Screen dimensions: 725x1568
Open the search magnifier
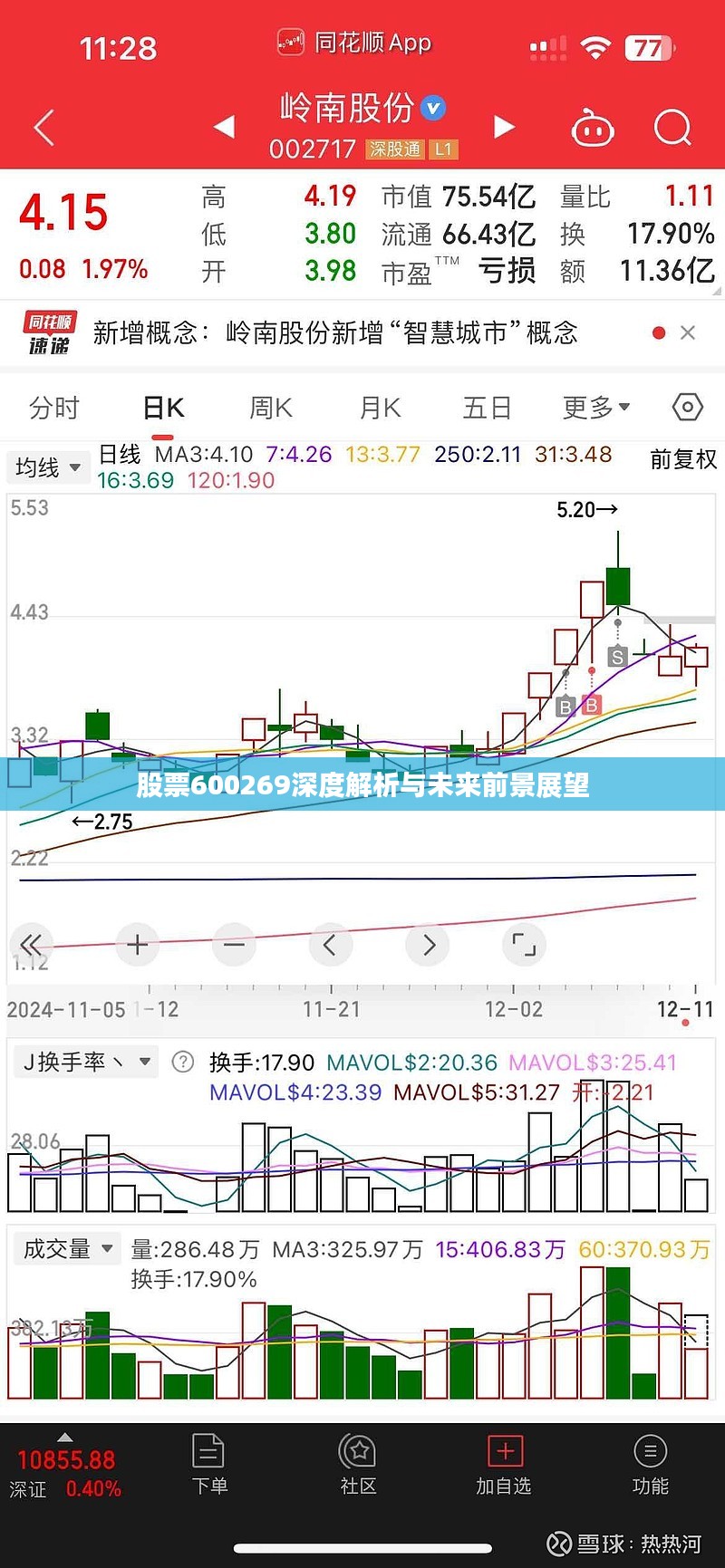[x=672, y=129]
